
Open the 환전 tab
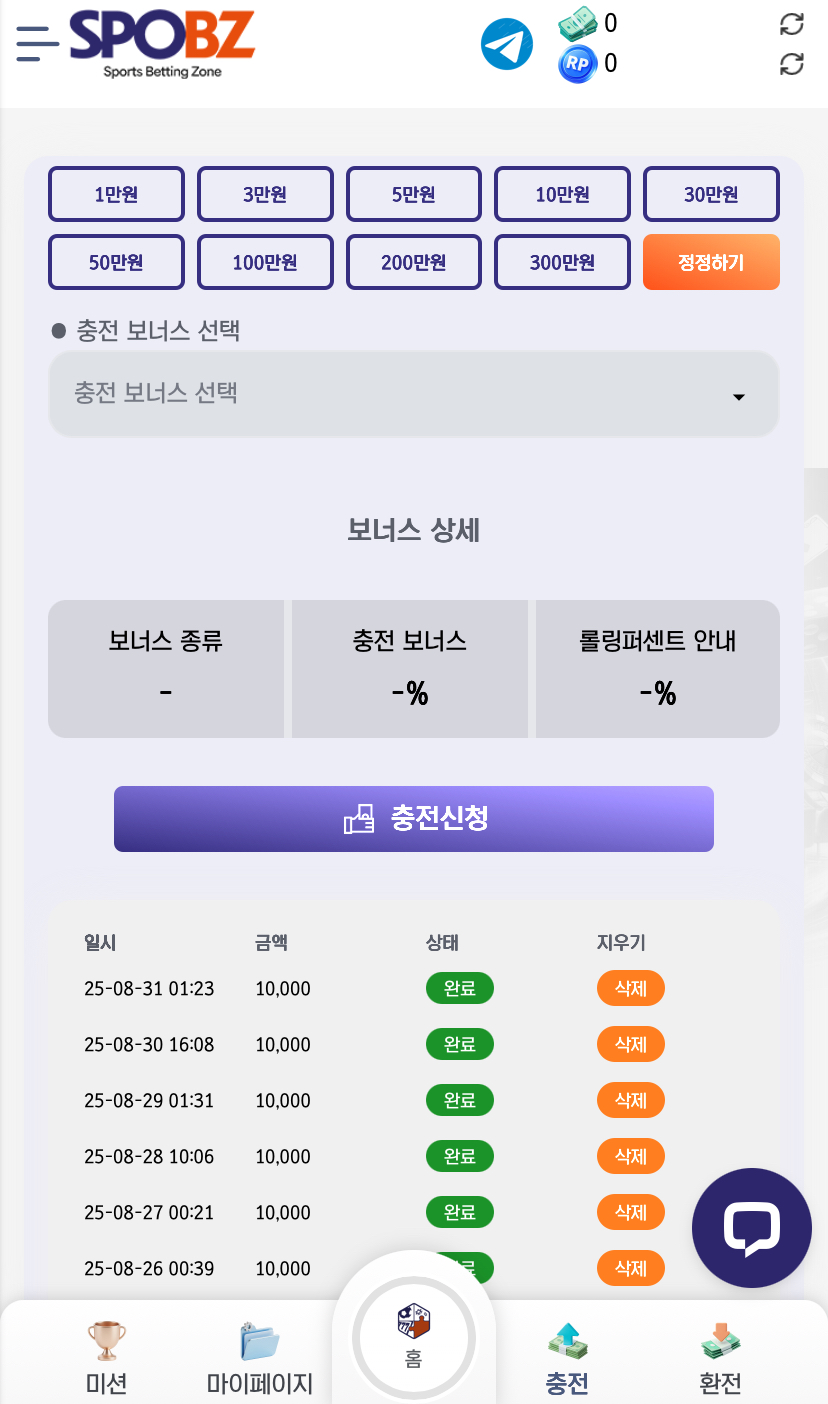pos(720,1358)
